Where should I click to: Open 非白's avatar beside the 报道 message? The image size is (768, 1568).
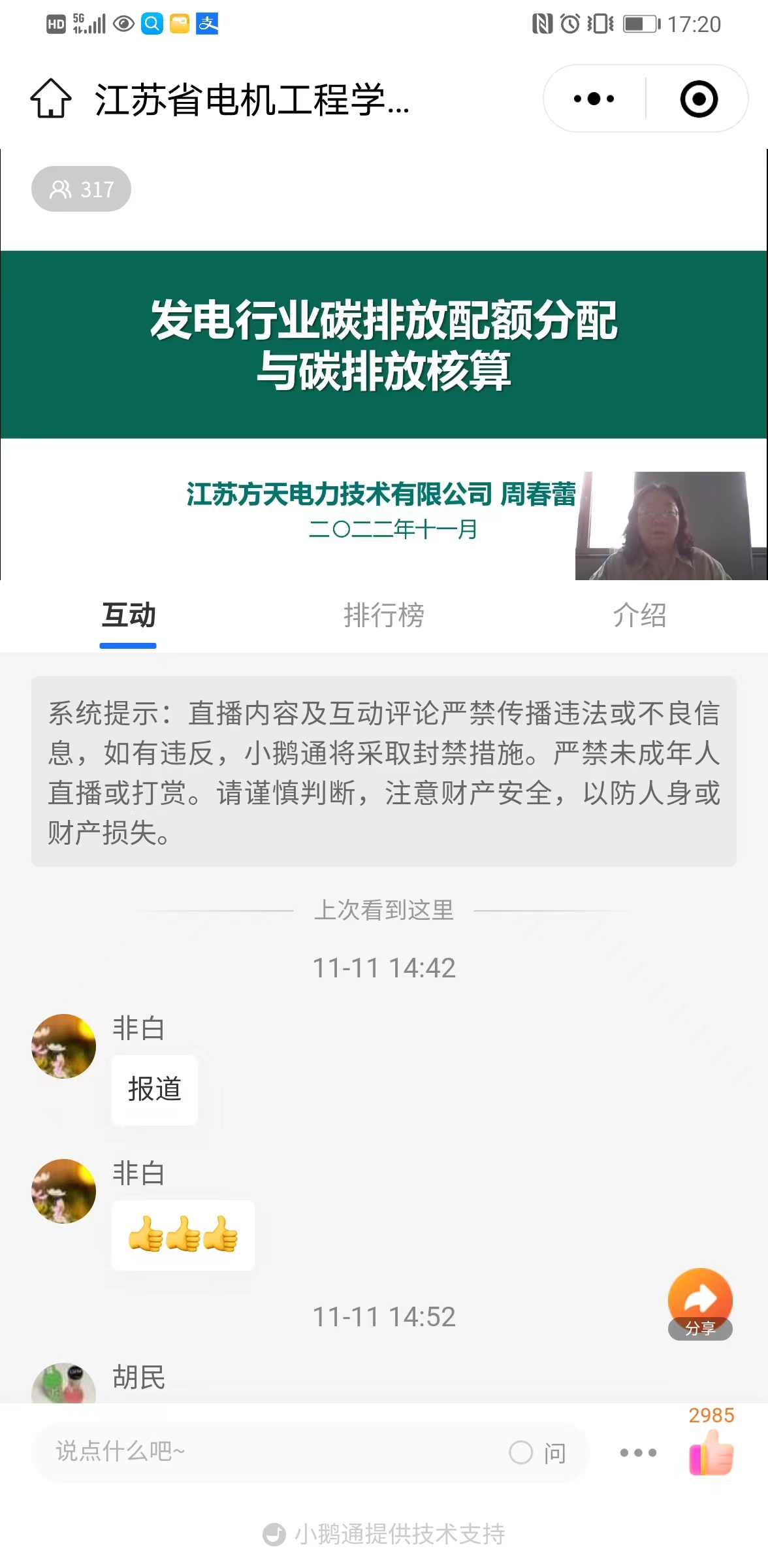point(64,1046)
